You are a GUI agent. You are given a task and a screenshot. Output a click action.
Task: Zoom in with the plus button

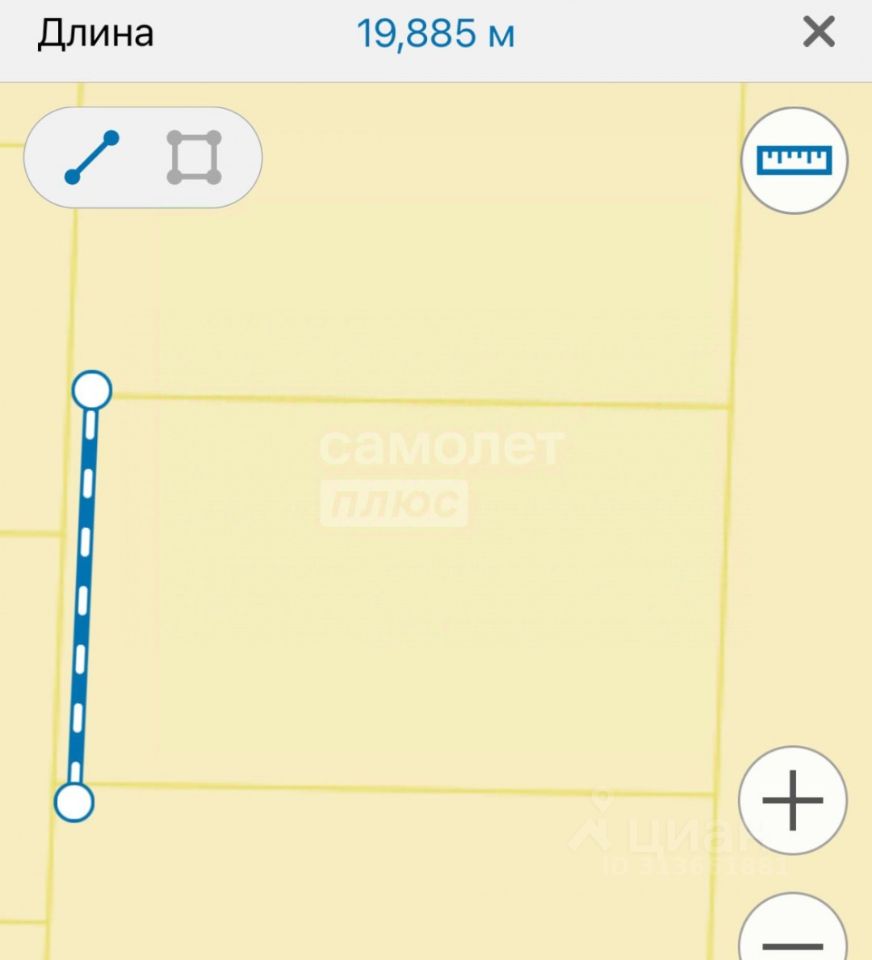[792, 800]
